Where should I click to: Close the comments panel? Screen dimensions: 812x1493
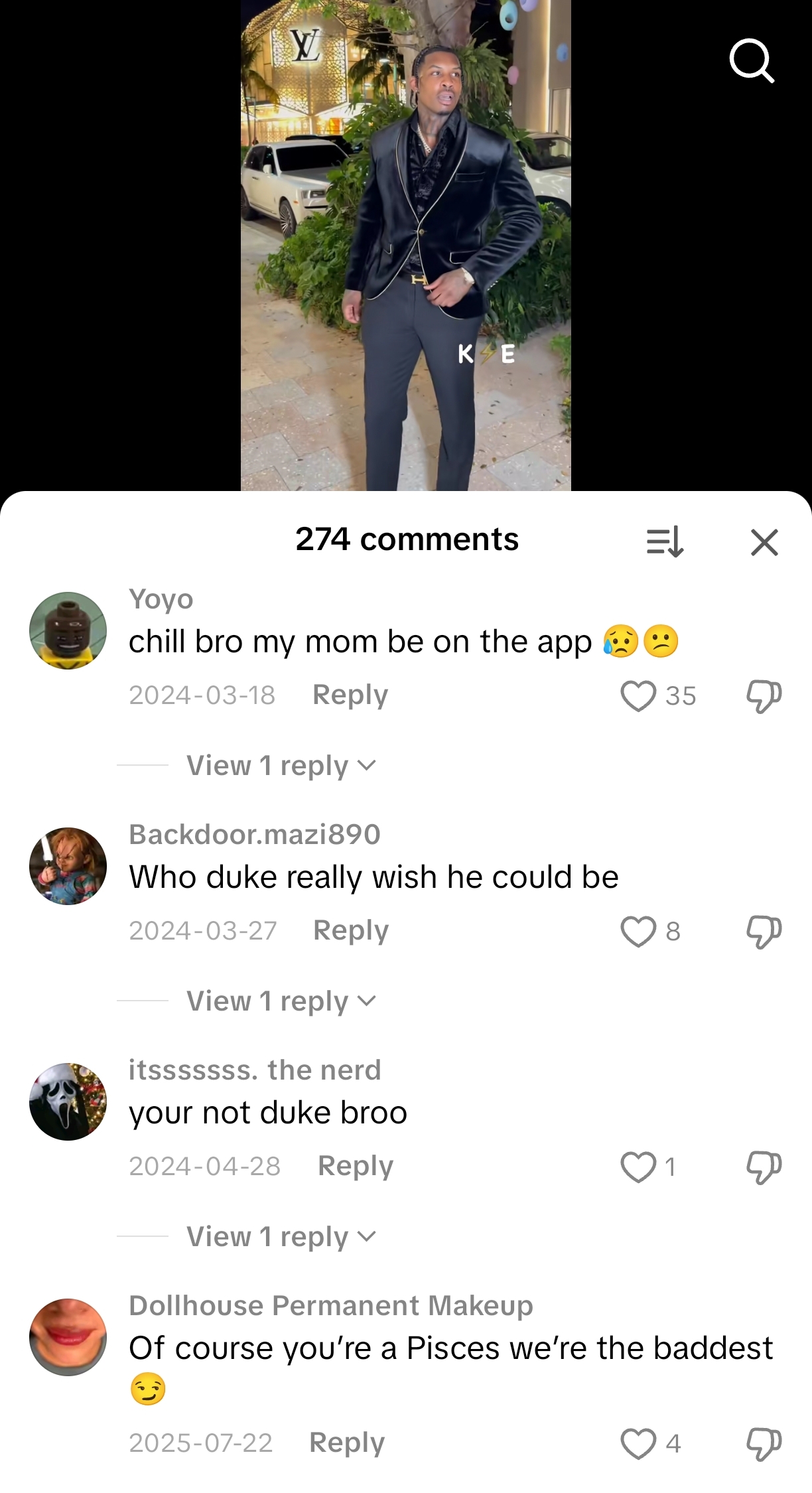point(764,542)
